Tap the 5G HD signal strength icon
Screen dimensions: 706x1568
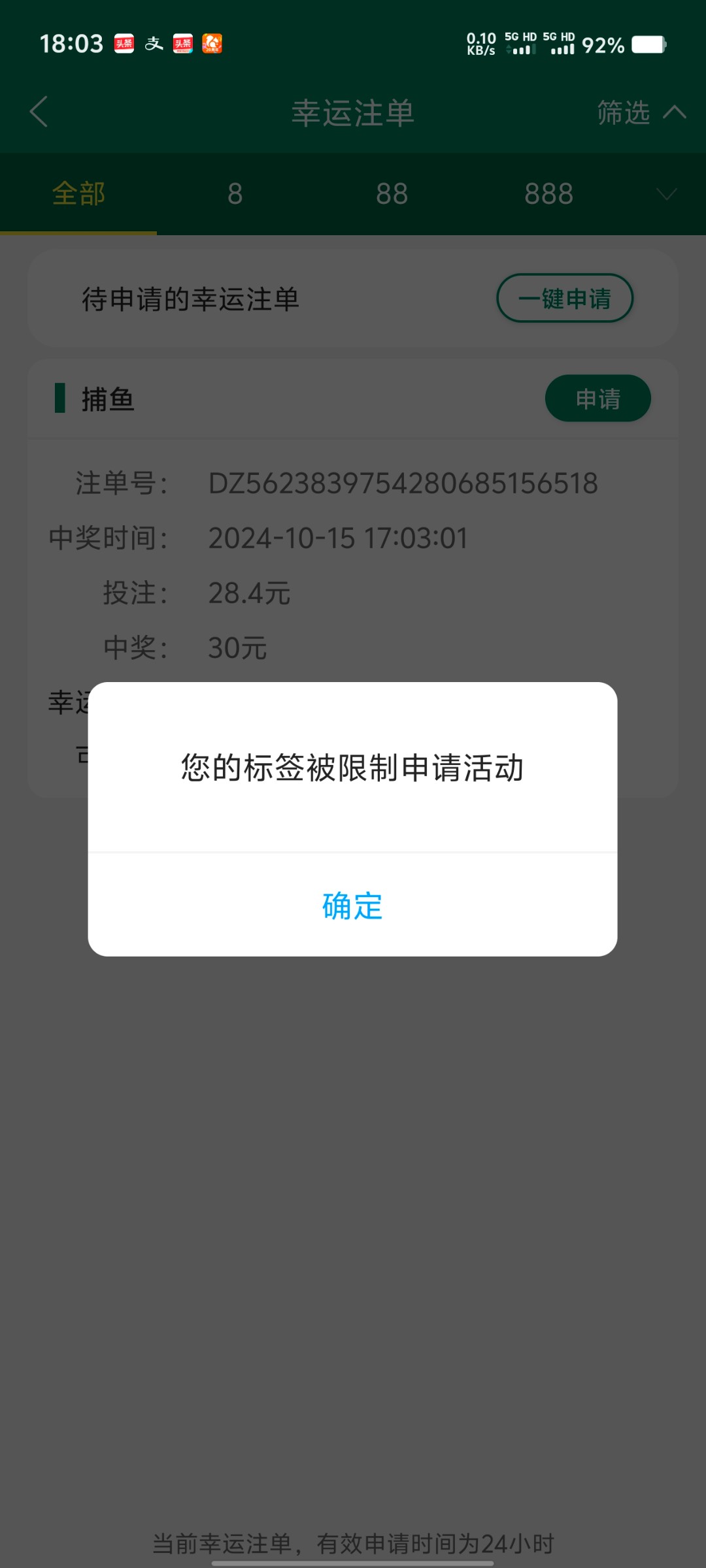pyautogui.click(x=520, y=44)
